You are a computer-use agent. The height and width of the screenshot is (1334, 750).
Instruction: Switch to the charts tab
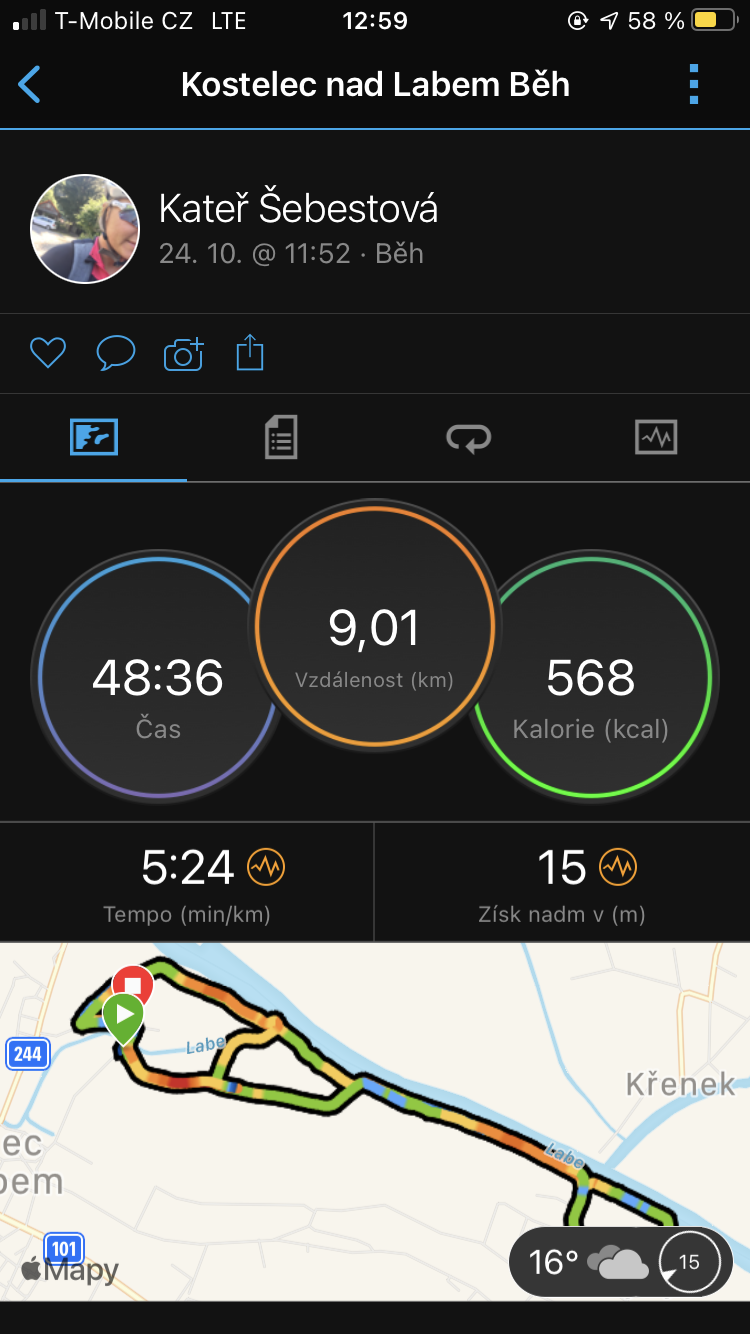point(656,437)
